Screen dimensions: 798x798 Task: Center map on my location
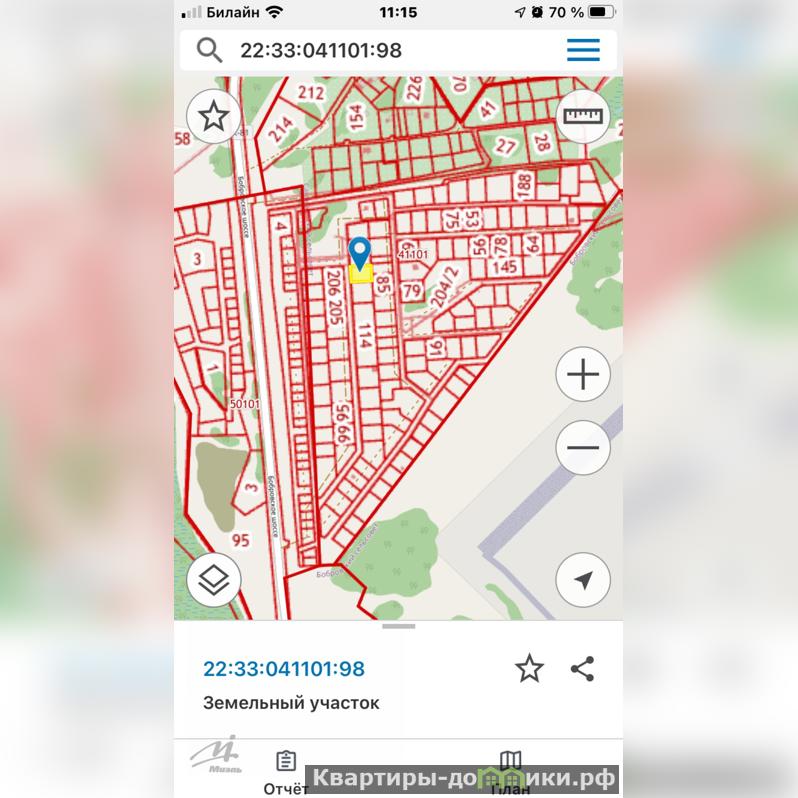click(x=582, y=580)
